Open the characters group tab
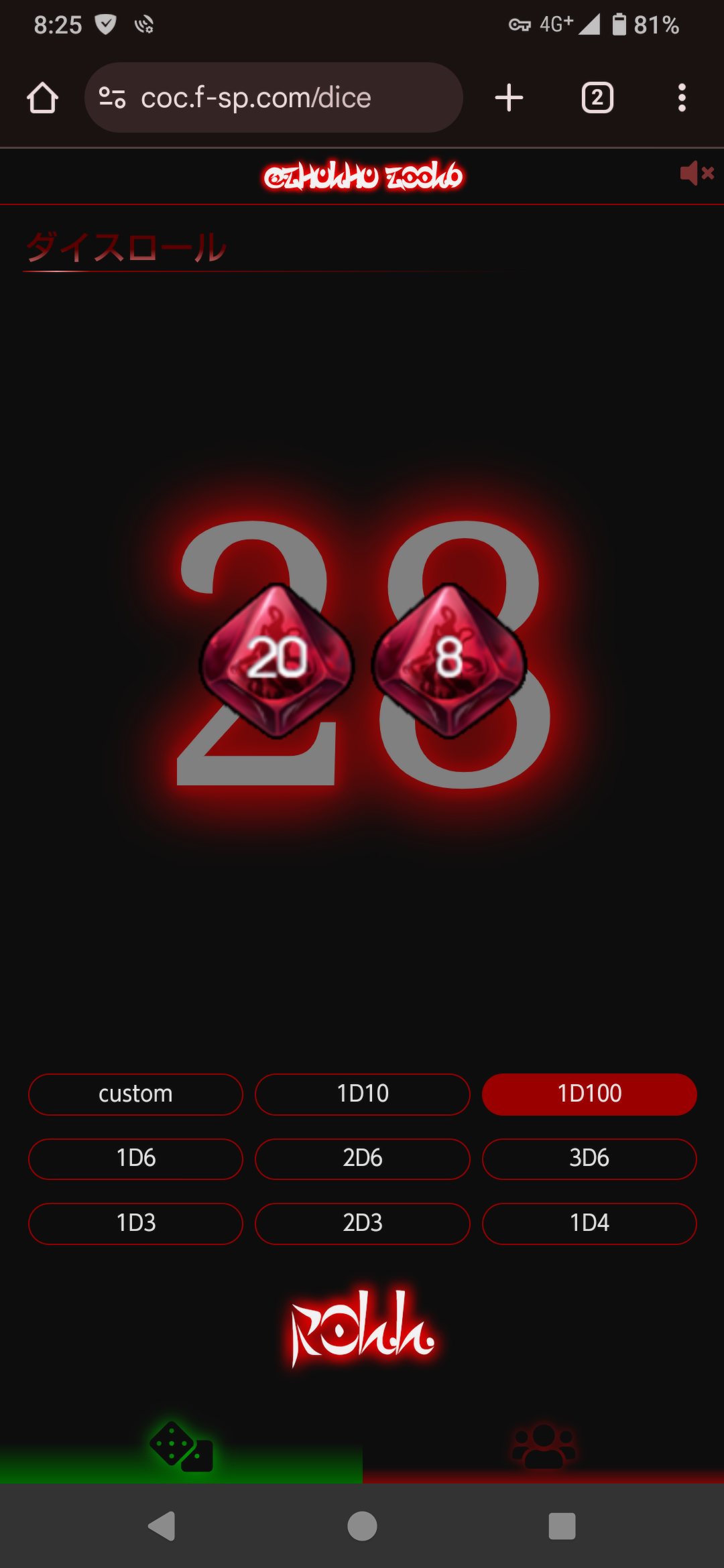Image resolution: width=724 pixels, height=1568 pixels. pyautogui.click(x=544, y=1447)
